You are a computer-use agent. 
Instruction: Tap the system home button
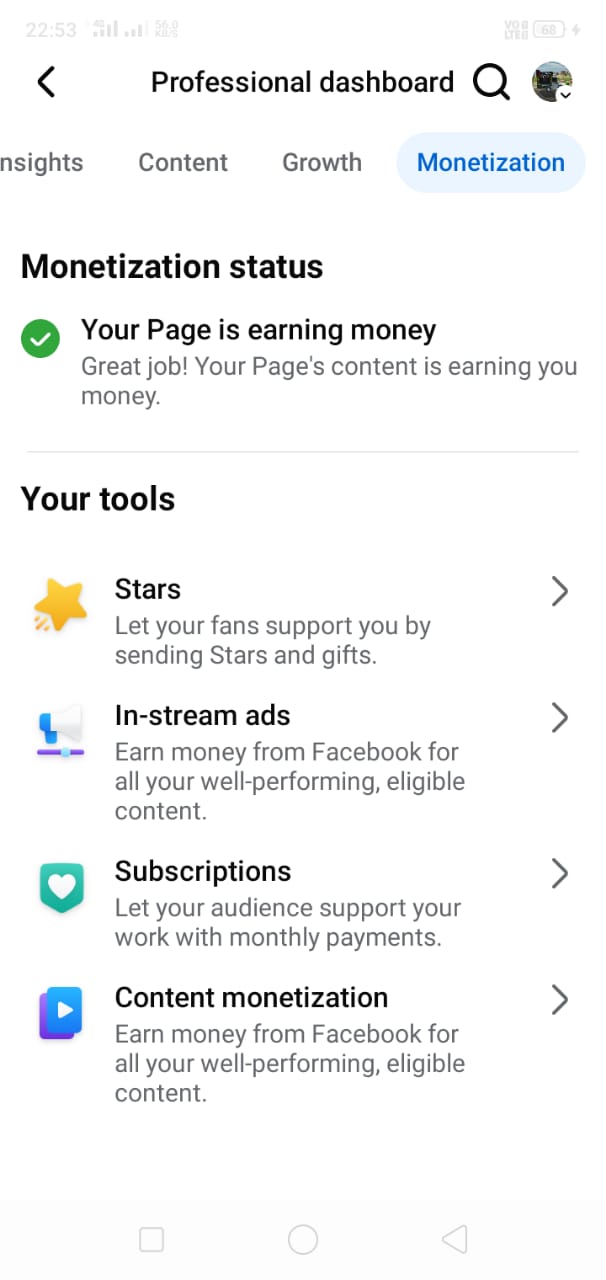point(303,1240)
